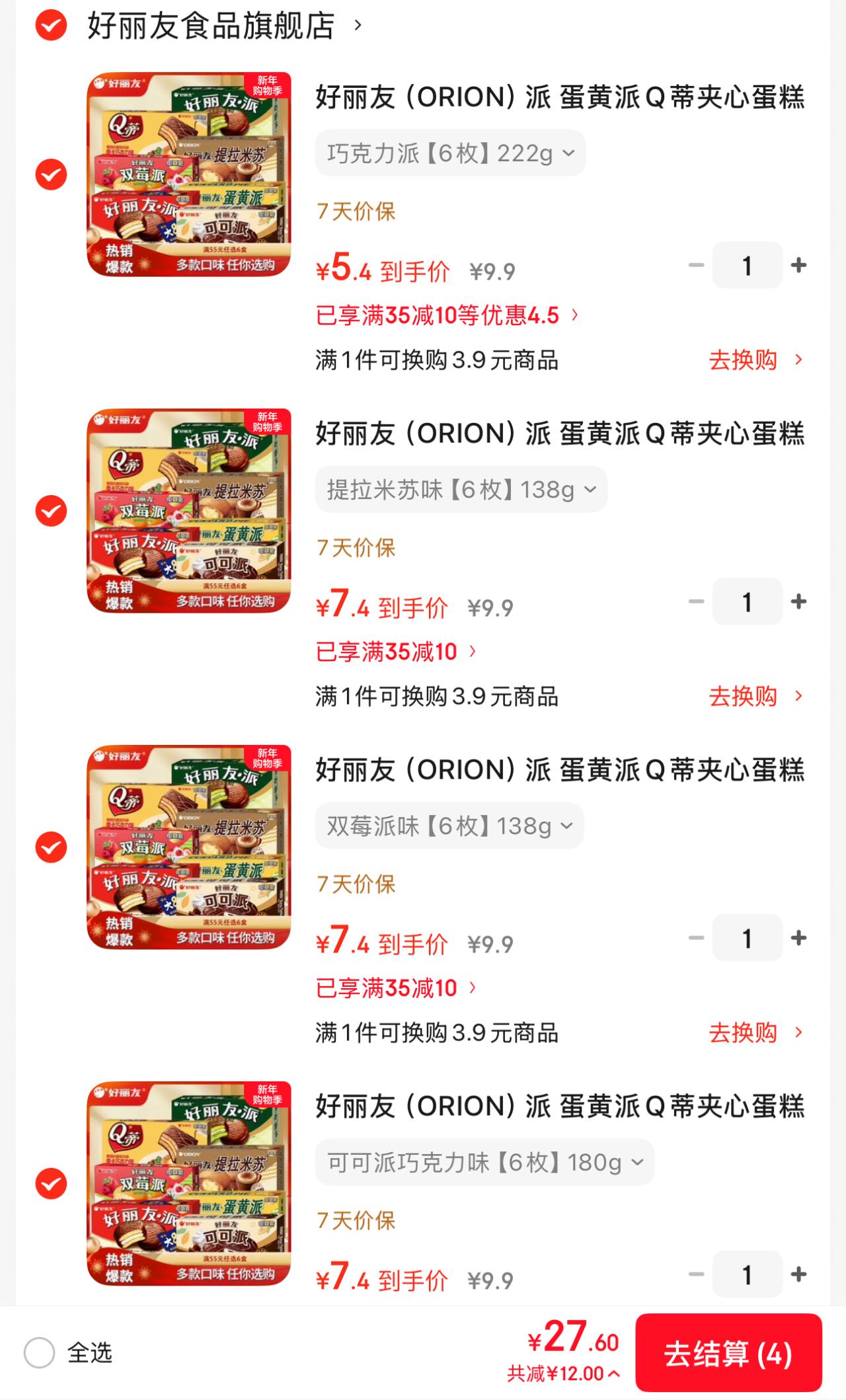
Task: Select all items with 全选
Action: pos(40,1353)
